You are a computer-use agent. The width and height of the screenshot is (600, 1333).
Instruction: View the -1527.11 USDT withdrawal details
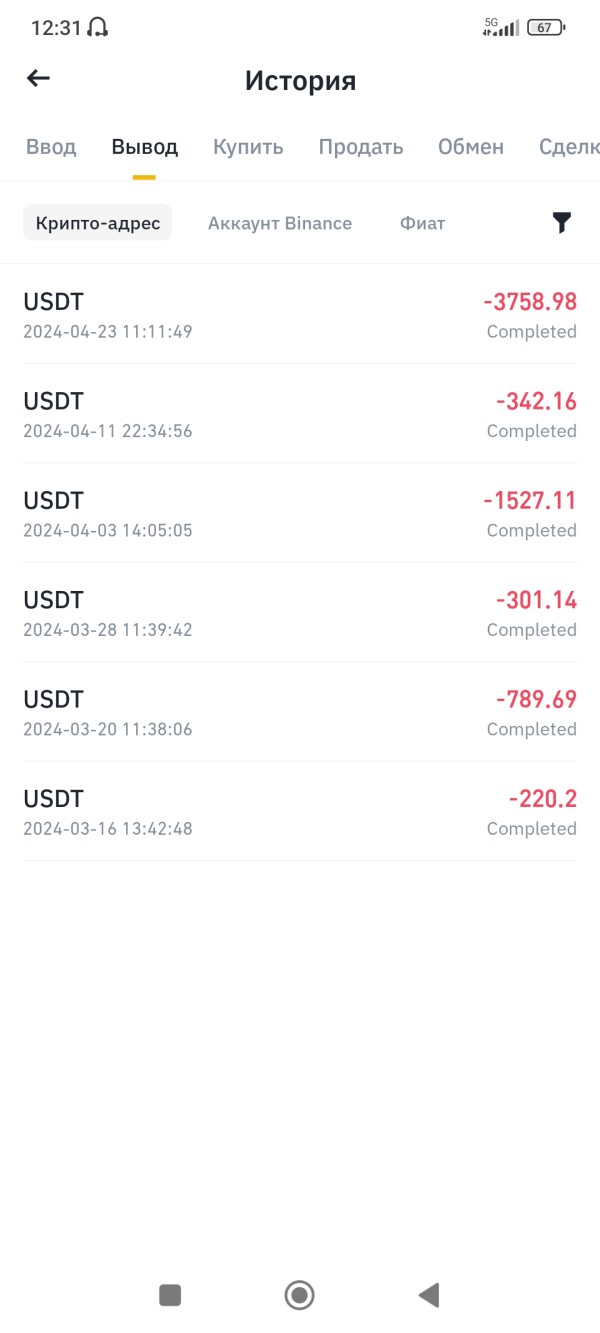[300, 513]
